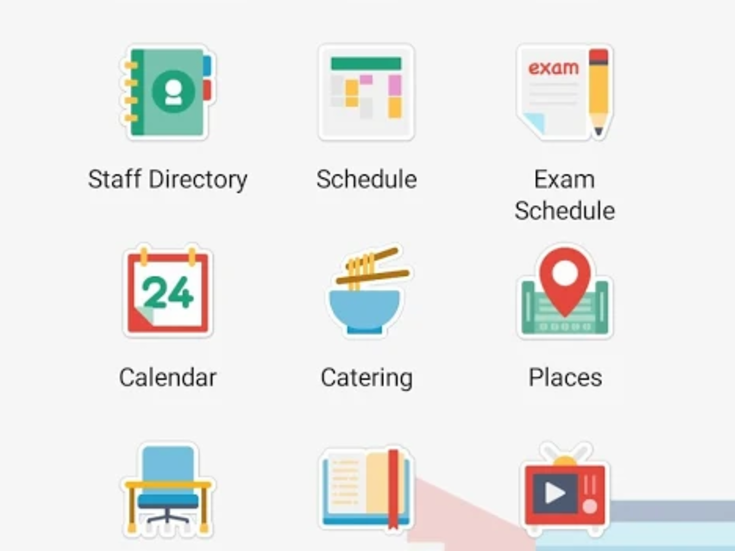The width and height of the screenshot is (735, 551).
Task: Open the Staff Directory
Action: 167,93
